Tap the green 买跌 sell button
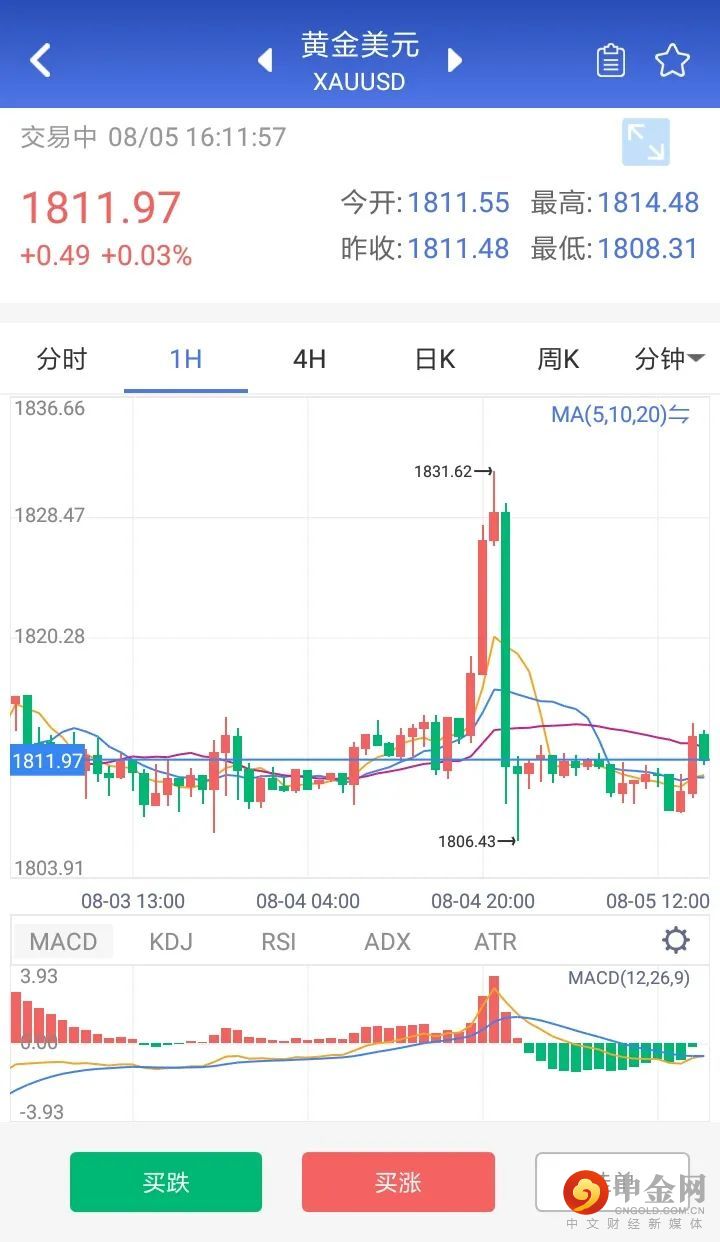720x1242 pixels. [166, 1182]
